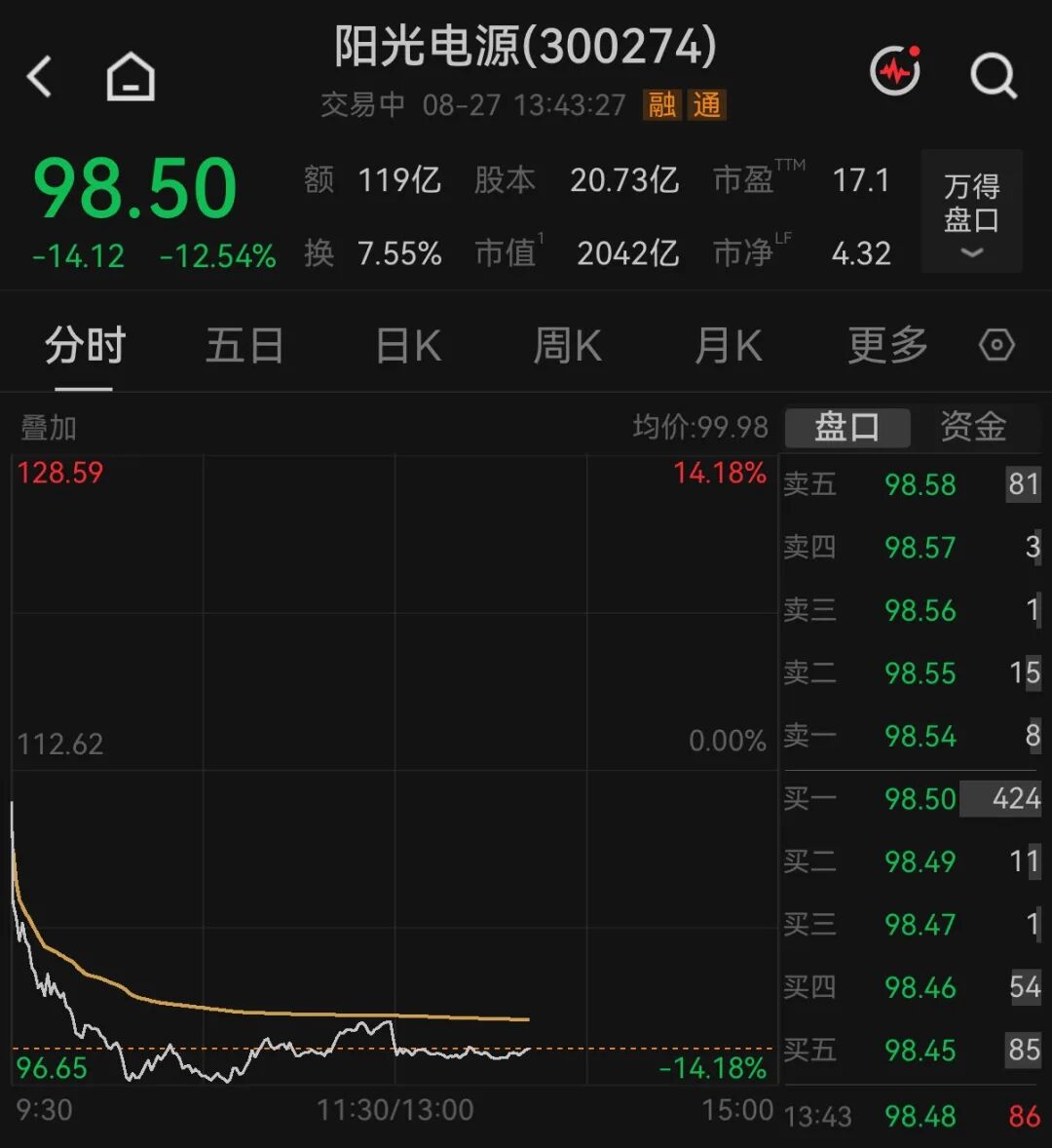Open chart settings hexagon icon

pyautogui.click(x=997, y=345)
